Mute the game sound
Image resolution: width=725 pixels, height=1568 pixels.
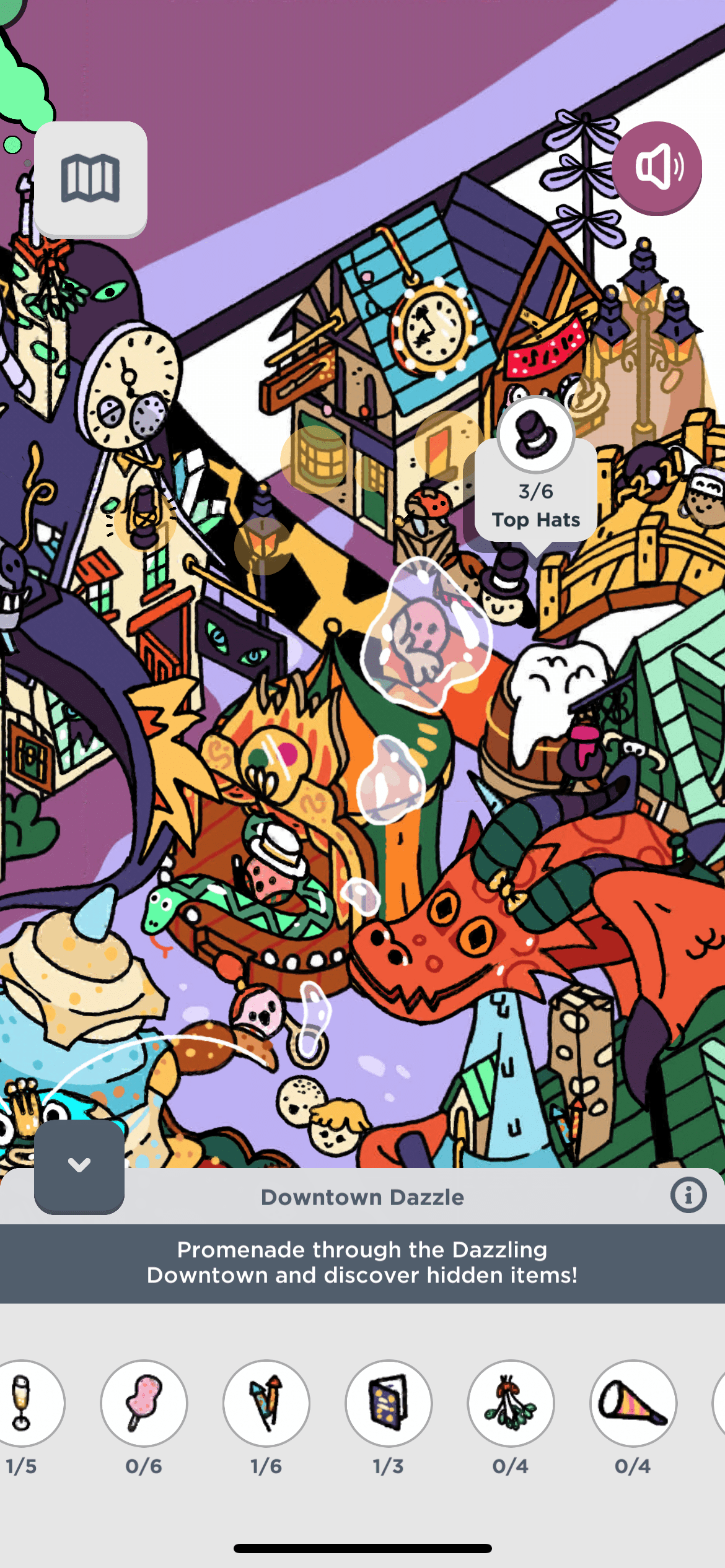click(x=657, y=167)
